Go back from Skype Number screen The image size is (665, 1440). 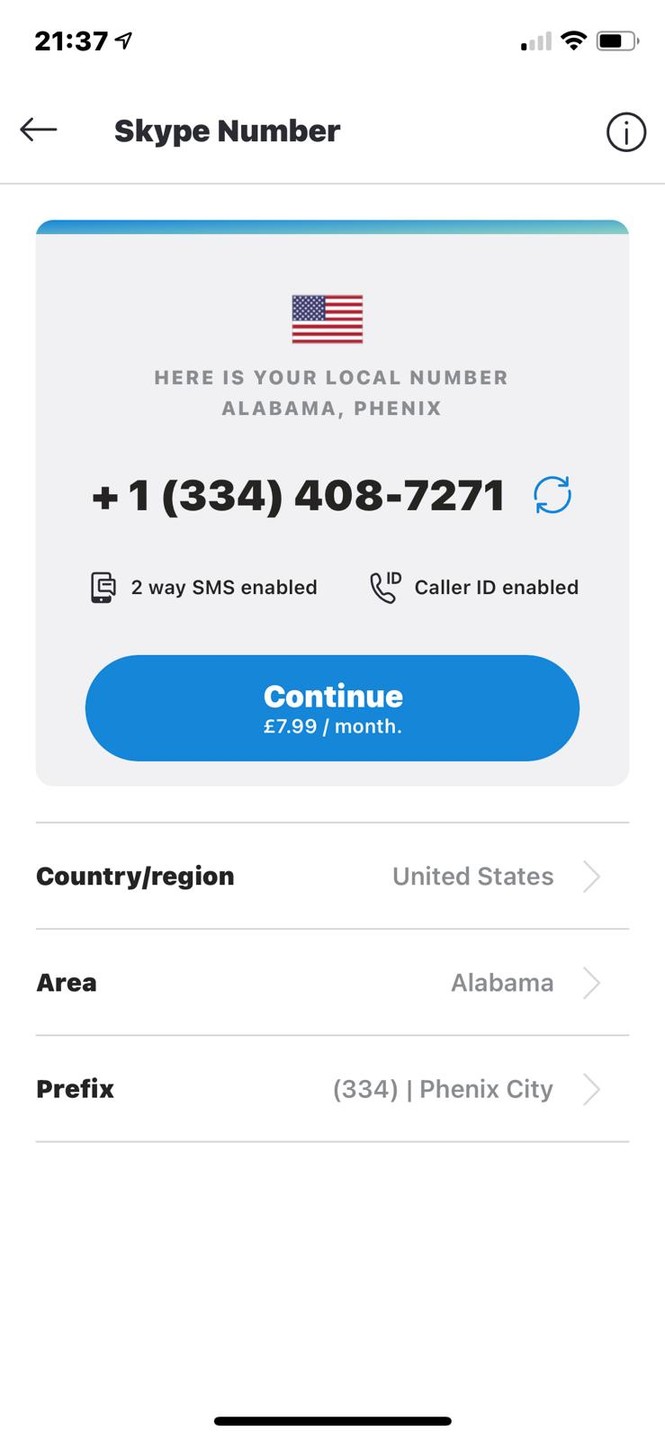[x=38, y=130]
